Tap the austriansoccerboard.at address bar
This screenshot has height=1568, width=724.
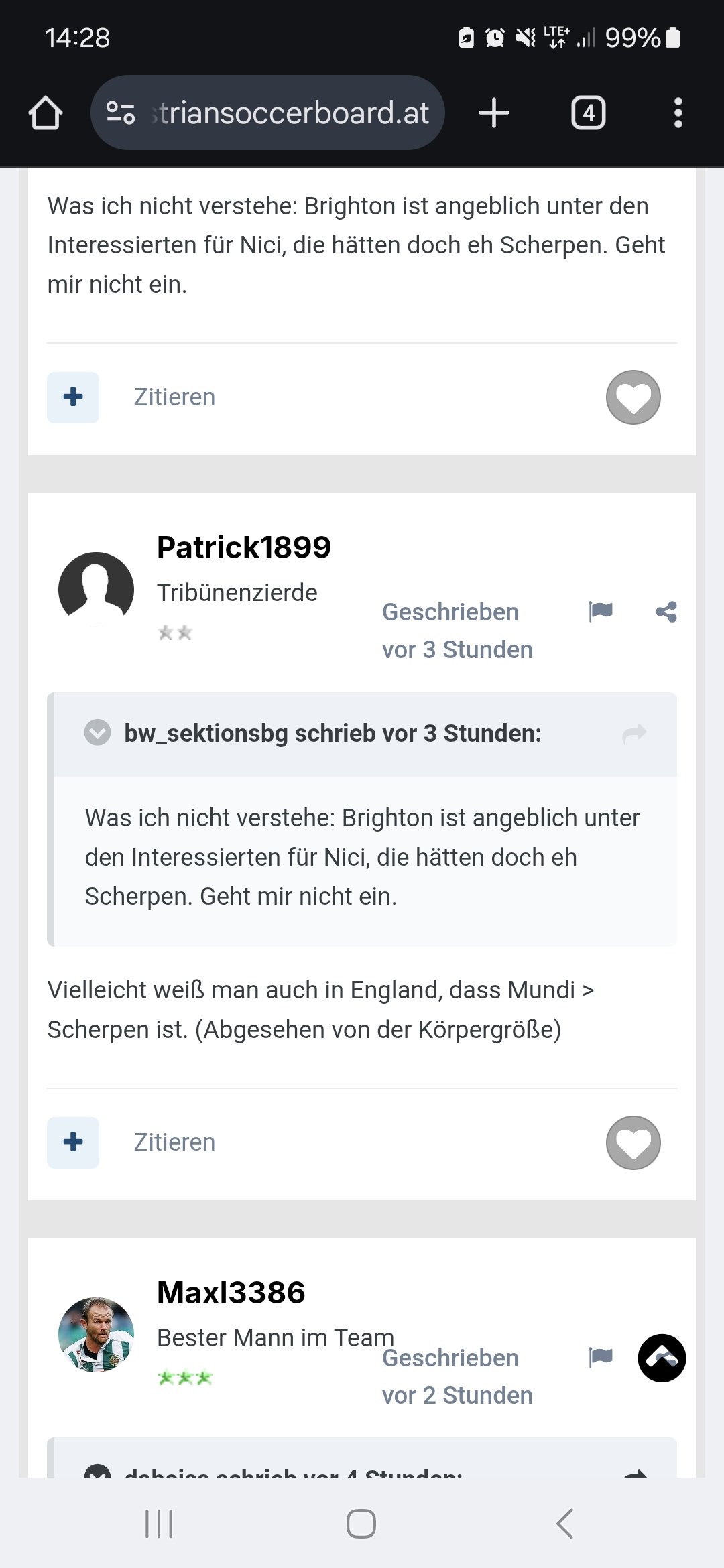267,113
